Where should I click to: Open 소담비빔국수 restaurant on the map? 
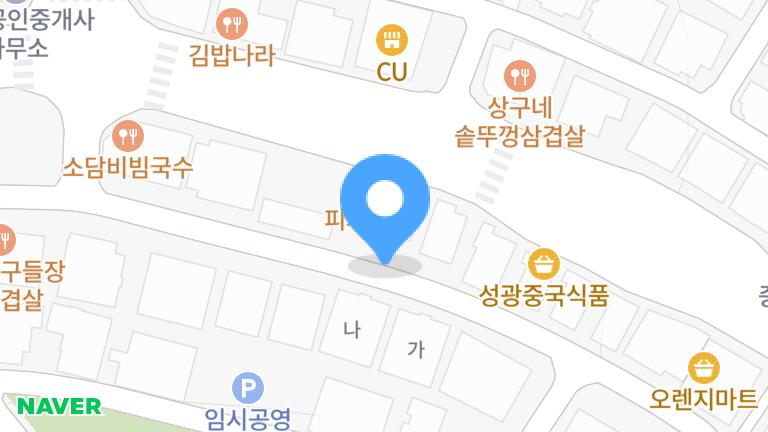click(129, 135)
